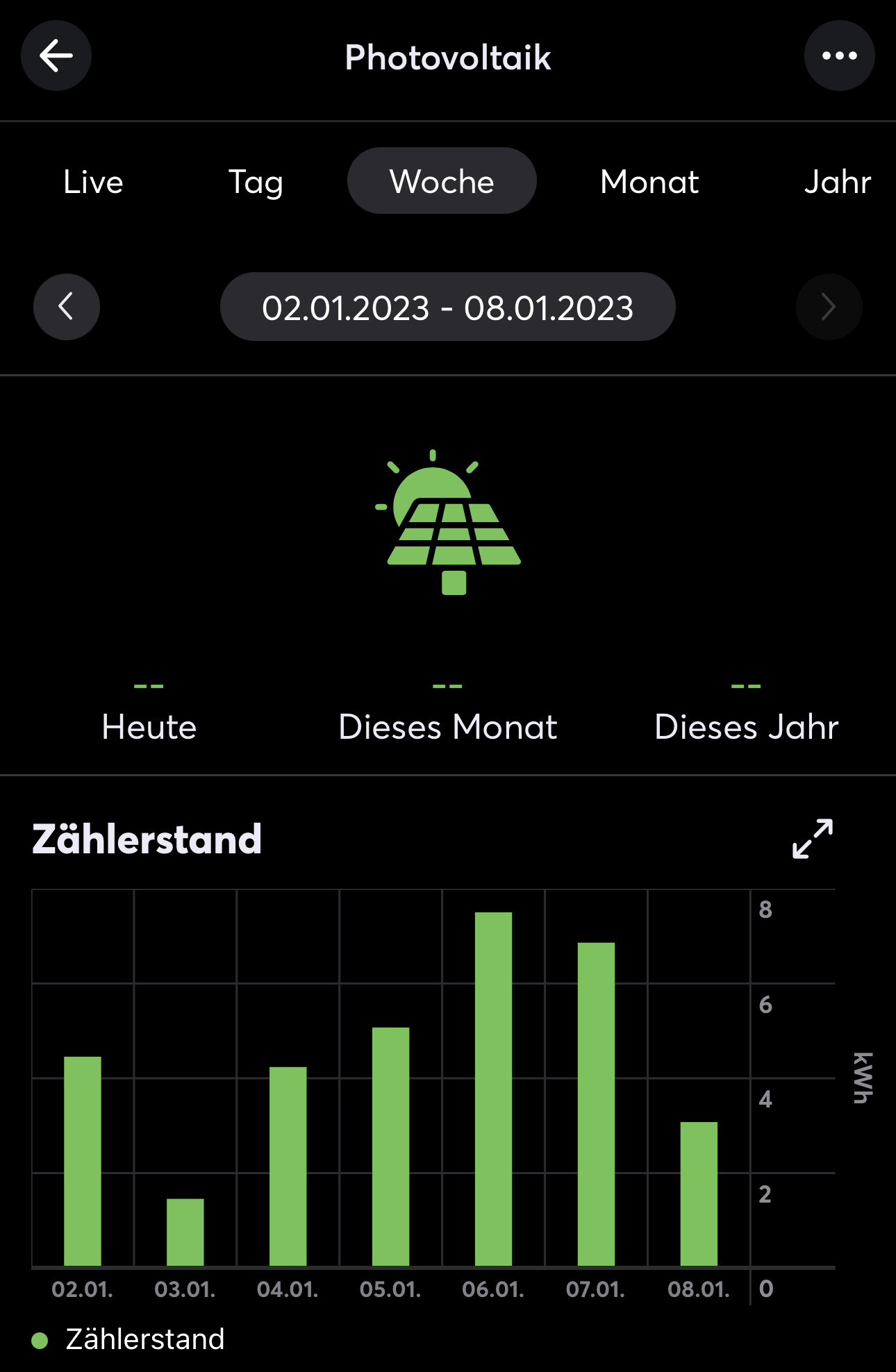Open the three-dot overflow menu
The height and width of the screenshot is (1372, 896).
(x=839, y=56)
